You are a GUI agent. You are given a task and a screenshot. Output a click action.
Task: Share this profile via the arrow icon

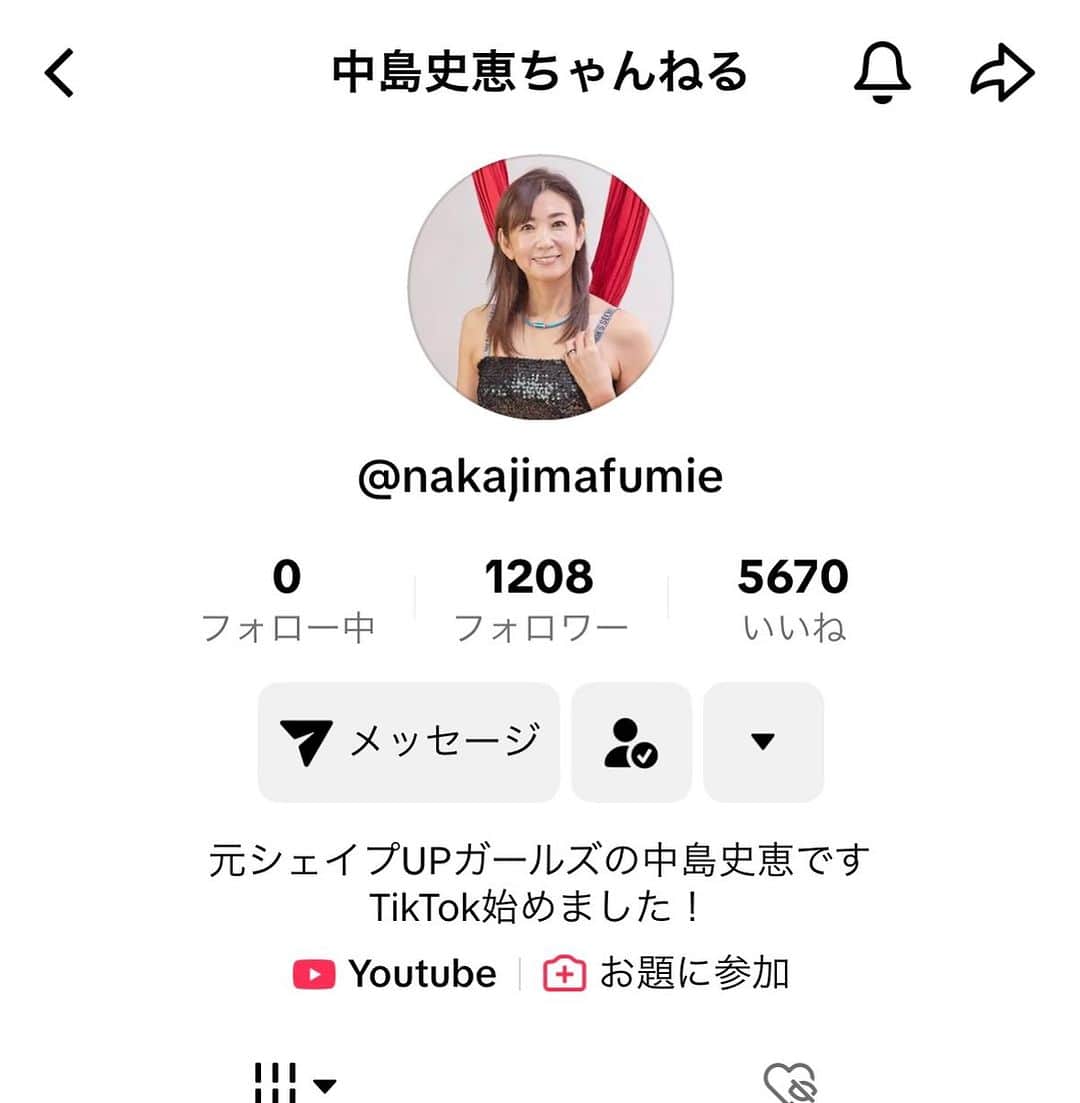(x=1002, y=74)
